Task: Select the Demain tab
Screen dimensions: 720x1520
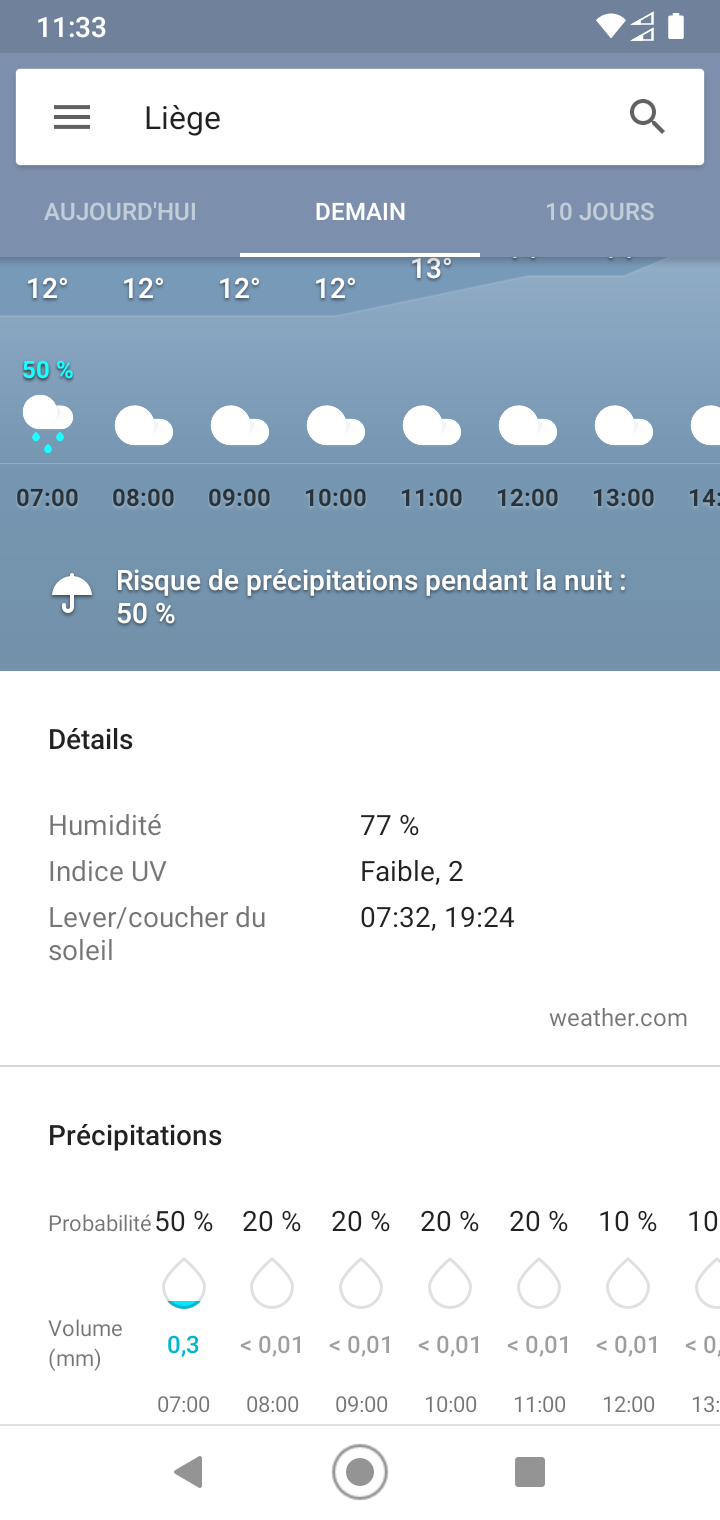Action: (360, 212)
